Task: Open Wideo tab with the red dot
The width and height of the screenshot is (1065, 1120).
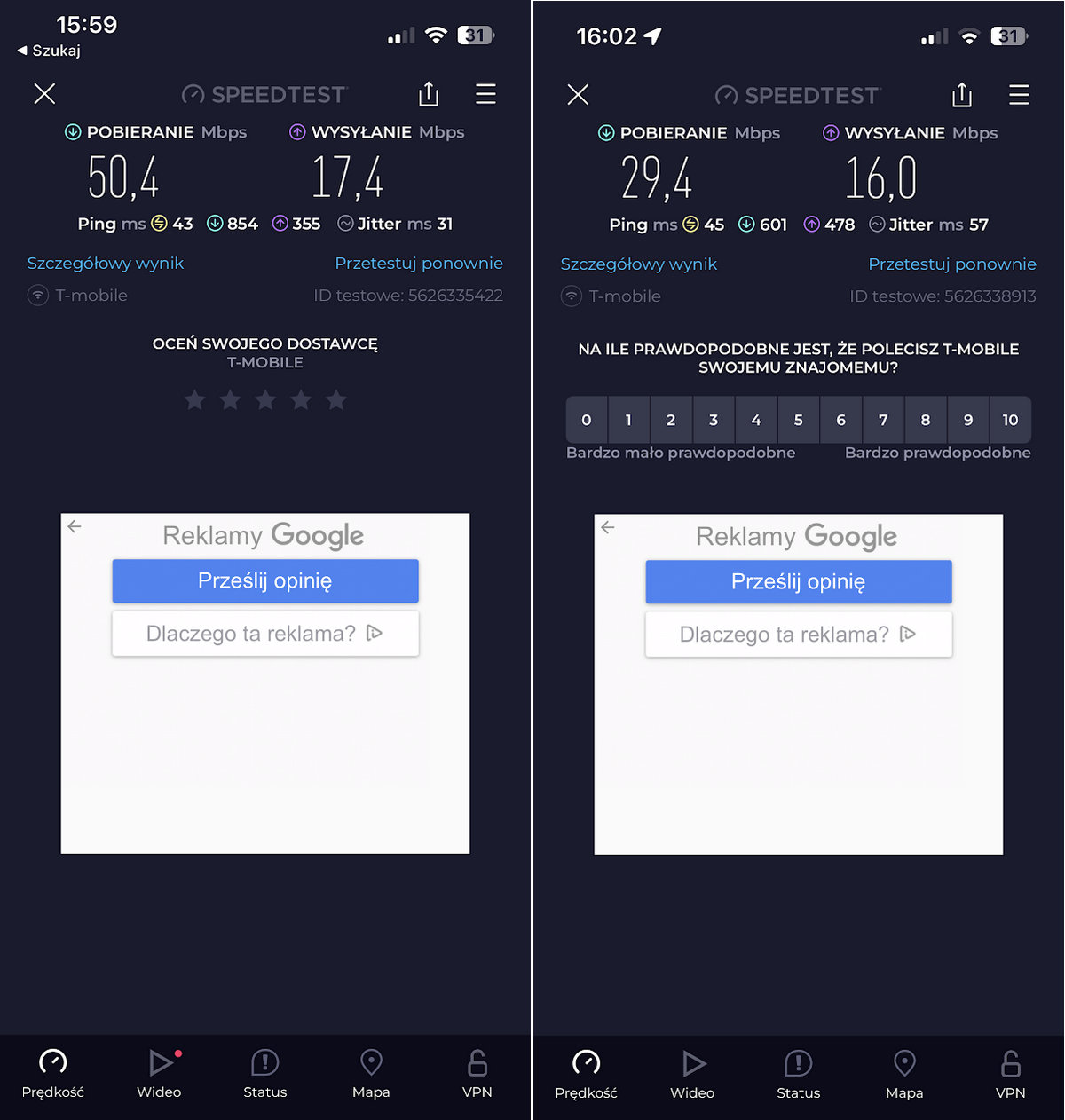Action: tap(160, 1072)
